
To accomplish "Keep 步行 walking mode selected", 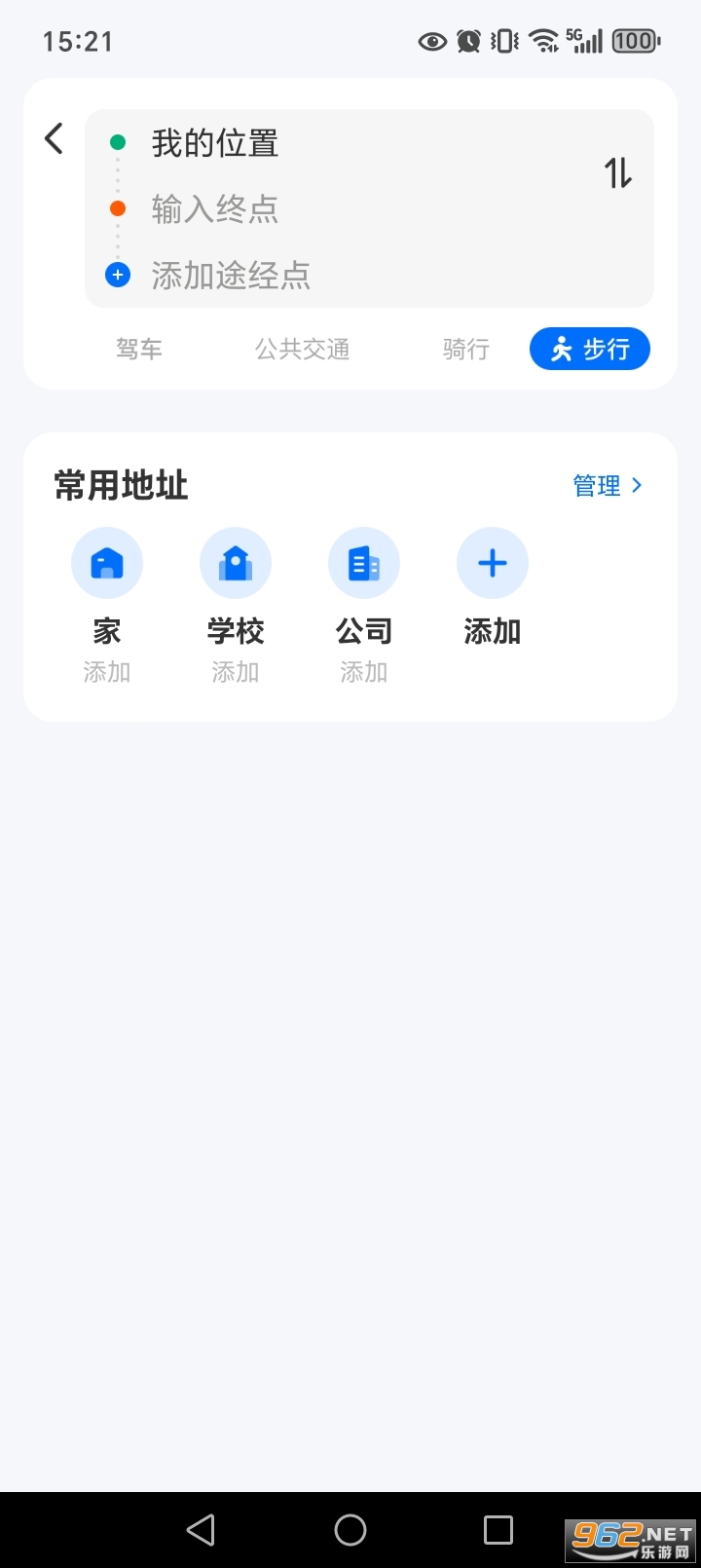I will [x=589, y=348].
